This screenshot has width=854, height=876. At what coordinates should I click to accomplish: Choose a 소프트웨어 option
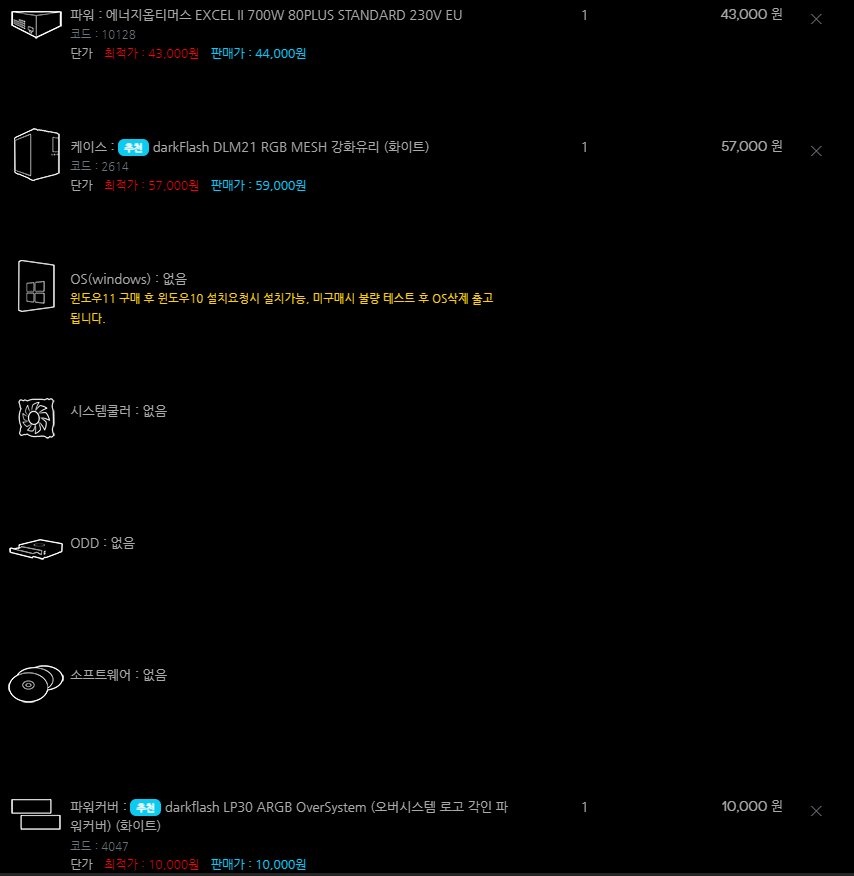click(118, 675)
